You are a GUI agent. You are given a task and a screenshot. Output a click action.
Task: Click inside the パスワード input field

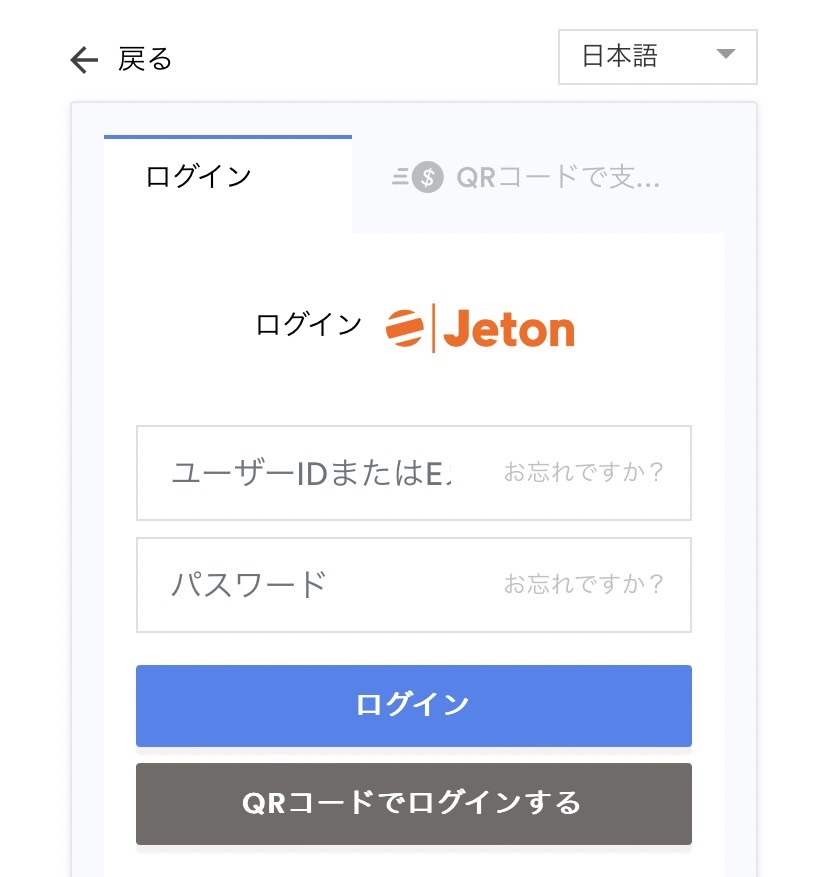click(300, 585)
